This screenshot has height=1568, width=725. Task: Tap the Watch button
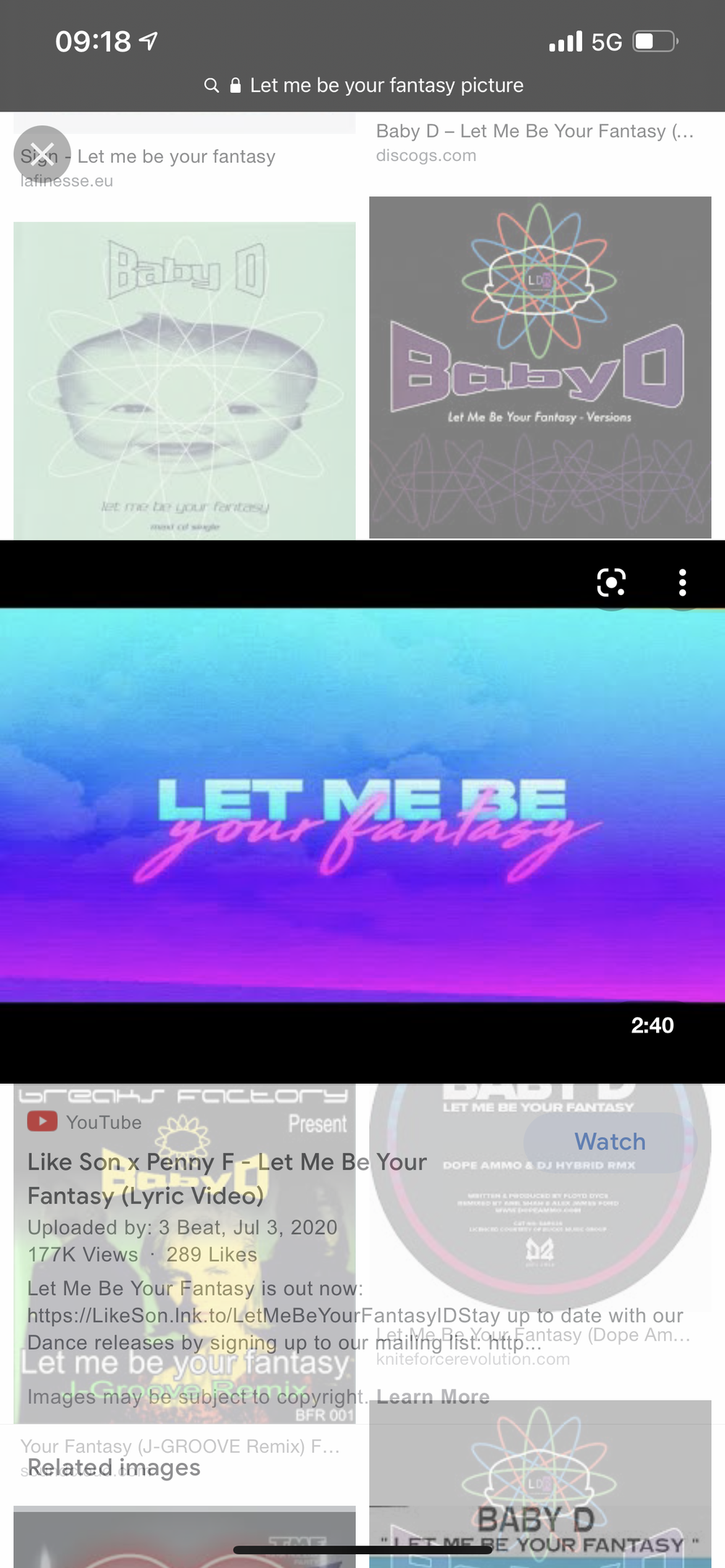click(x=610, y=1141)
